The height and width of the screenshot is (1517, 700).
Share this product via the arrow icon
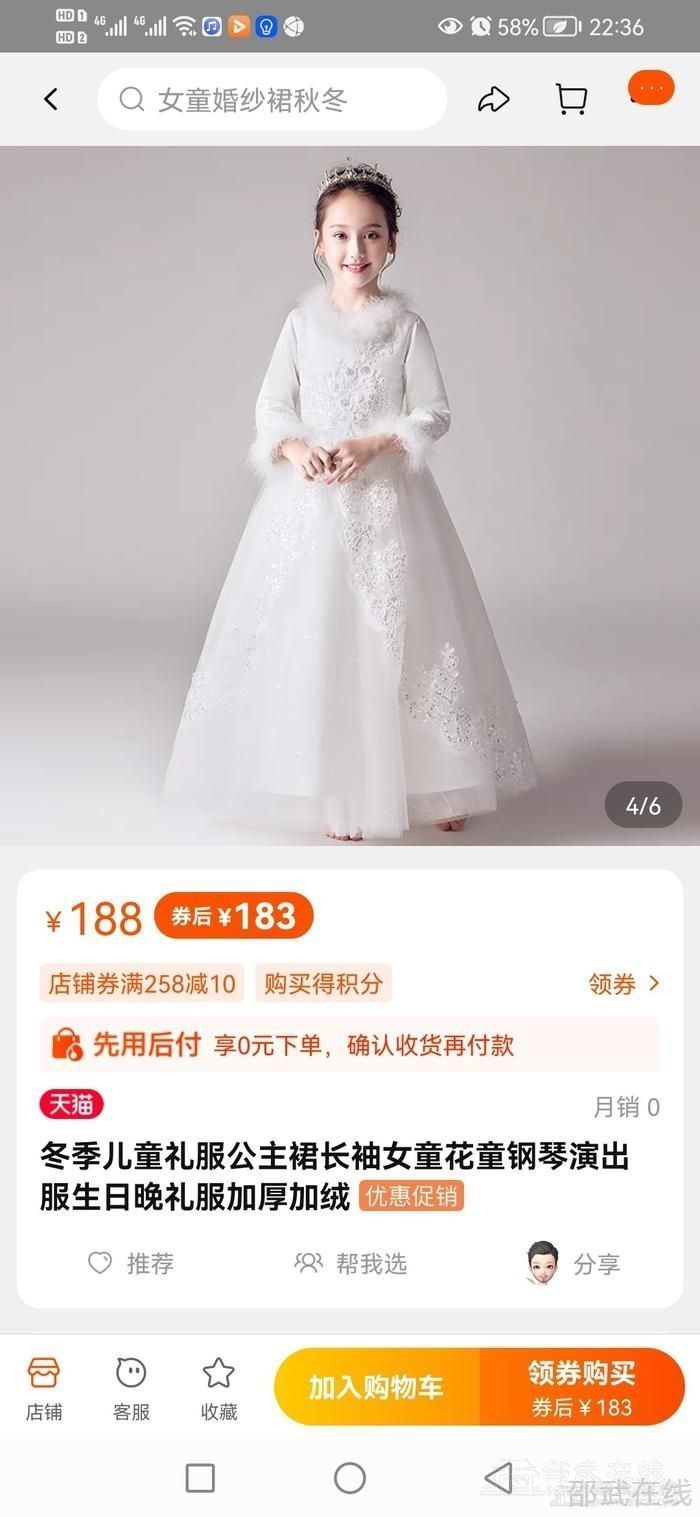click(493, 99)
